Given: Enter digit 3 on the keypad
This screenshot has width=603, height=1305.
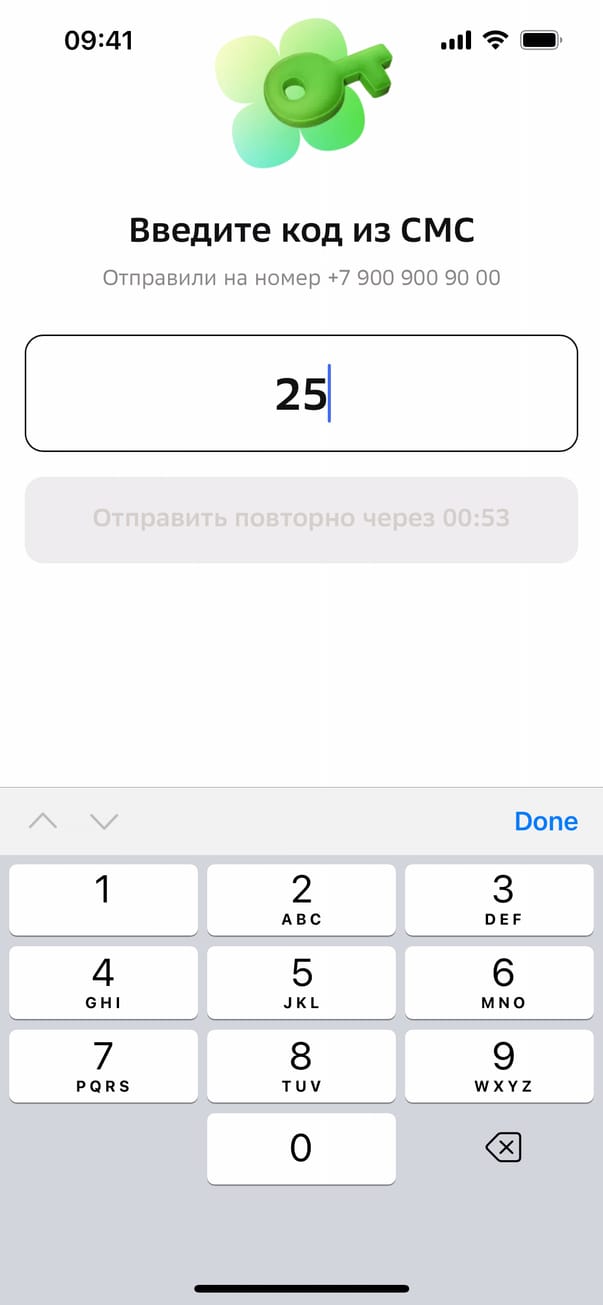Looking at the screenshot, I should coord(503,899).
